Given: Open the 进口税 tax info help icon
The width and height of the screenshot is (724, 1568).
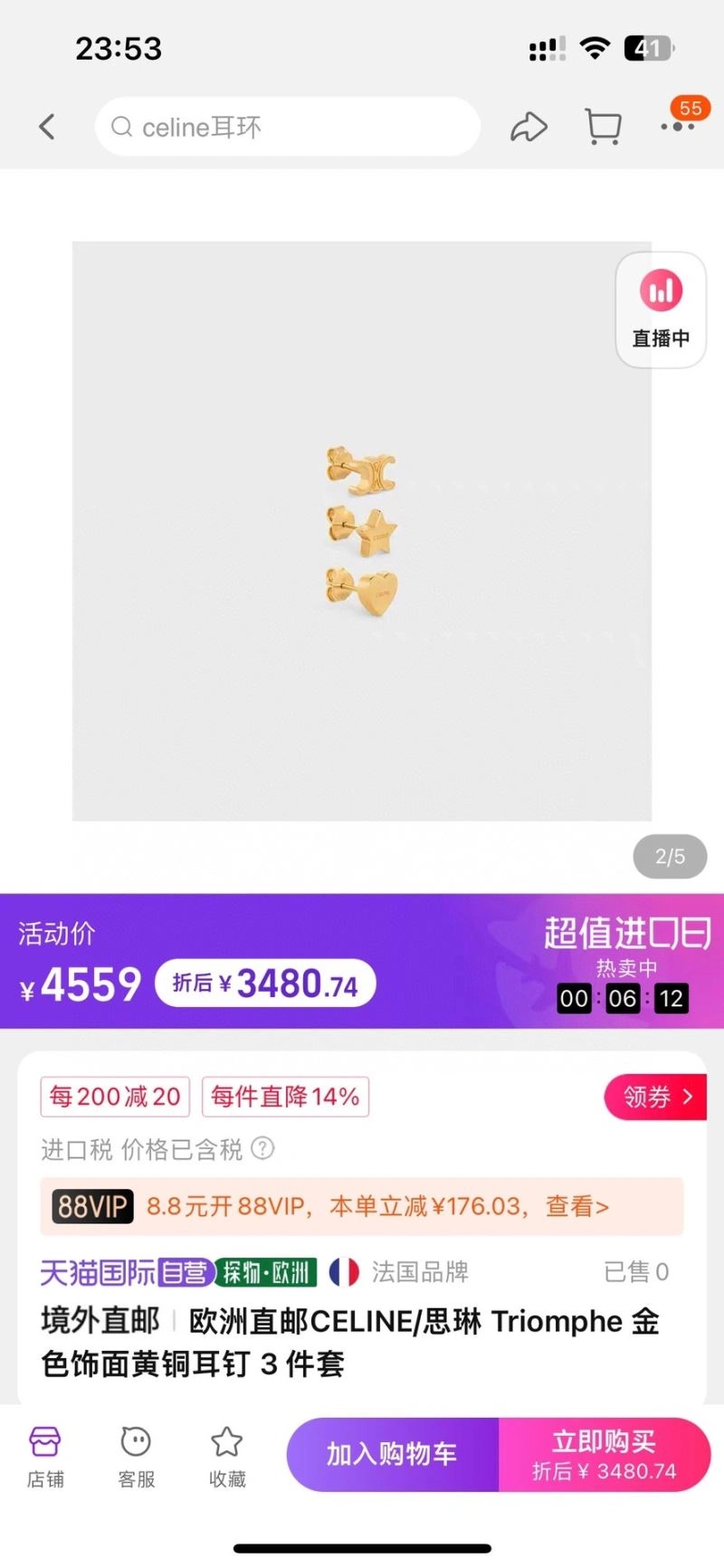Looking at the screenshot, I should [x=262, y=1148].
